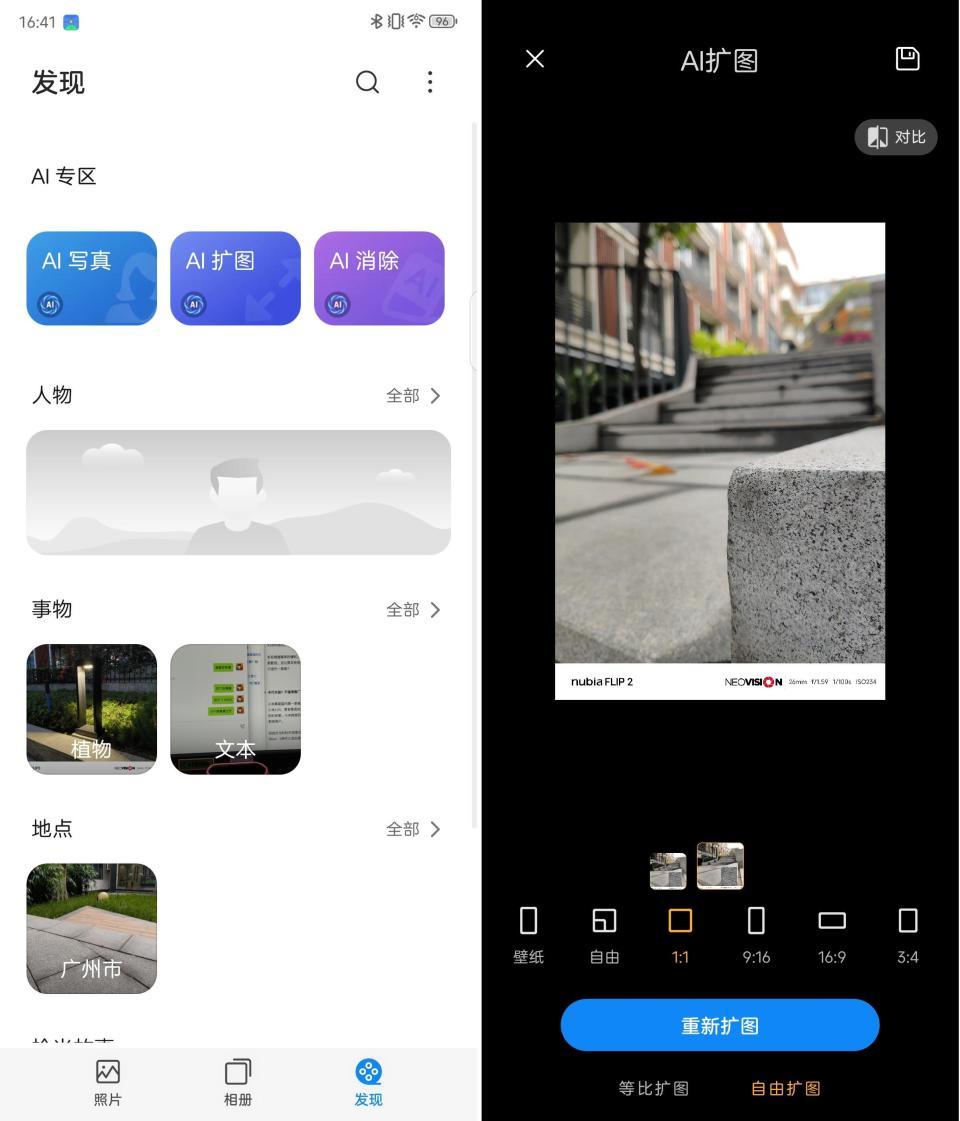Image resolution: width=960 pixels, height=1121 pixels.
Task: Switch to 等比扩图 mode
Action: (x=653, y=1088)
